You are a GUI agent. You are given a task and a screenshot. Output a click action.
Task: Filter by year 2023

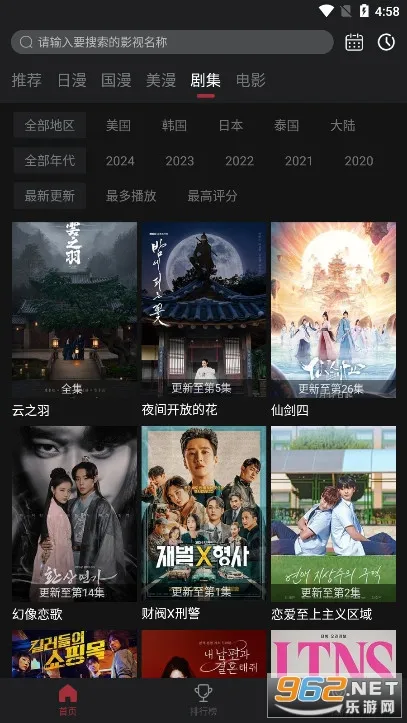180,161
